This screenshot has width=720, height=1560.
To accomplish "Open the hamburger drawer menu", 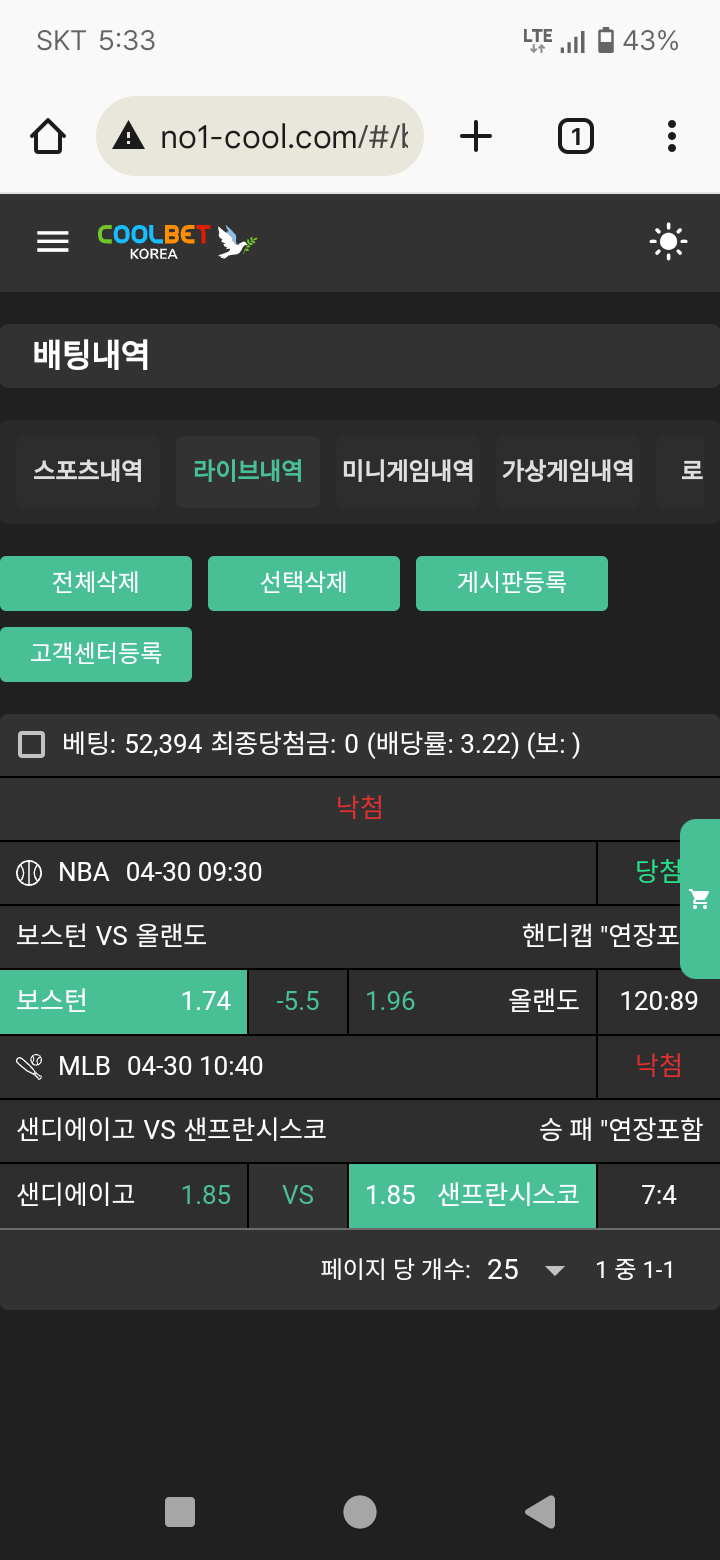I will click(52, 242).
